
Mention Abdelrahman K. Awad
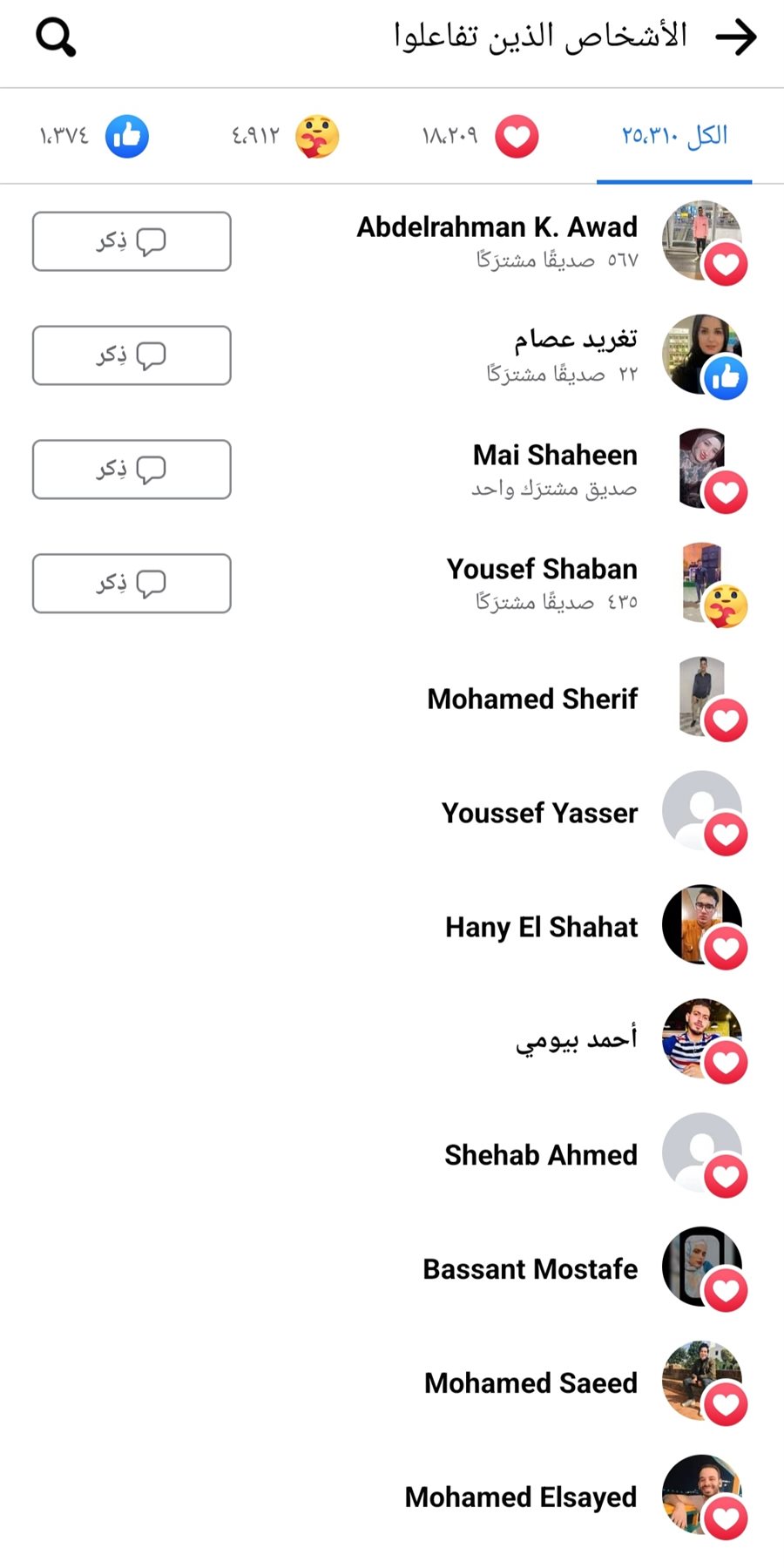132,241
